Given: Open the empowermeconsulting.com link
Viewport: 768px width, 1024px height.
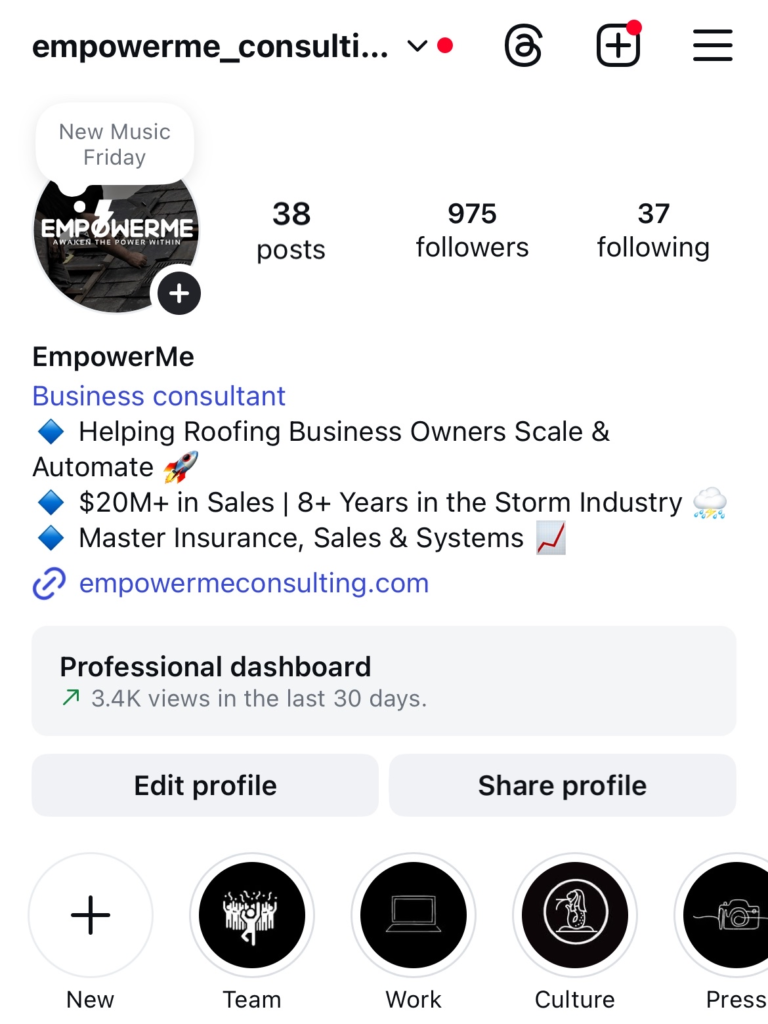Looking at the screenshot, I should [253, 583].
